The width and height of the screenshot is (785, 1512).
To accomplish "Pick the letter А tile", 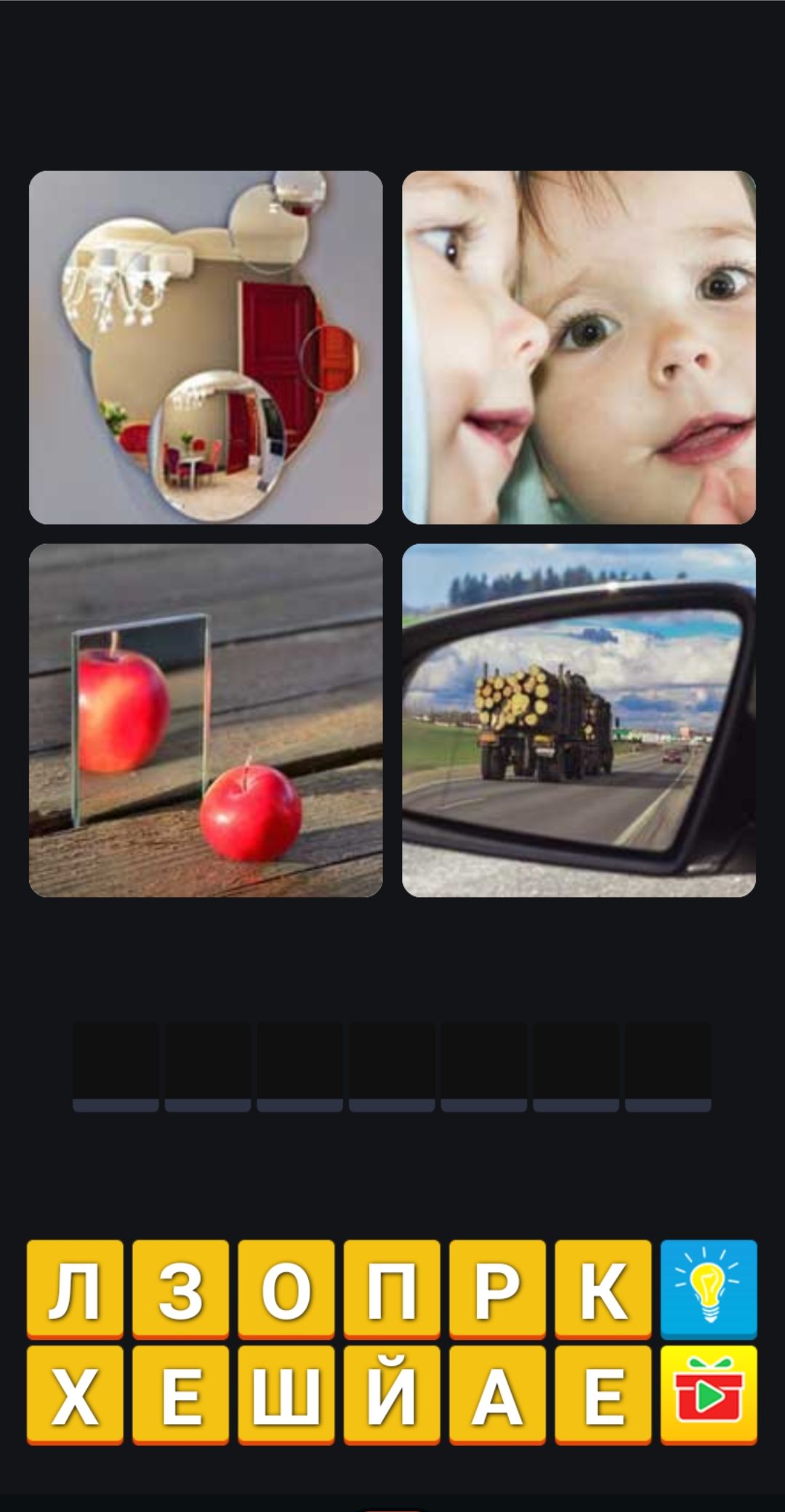I will 497,1394.
